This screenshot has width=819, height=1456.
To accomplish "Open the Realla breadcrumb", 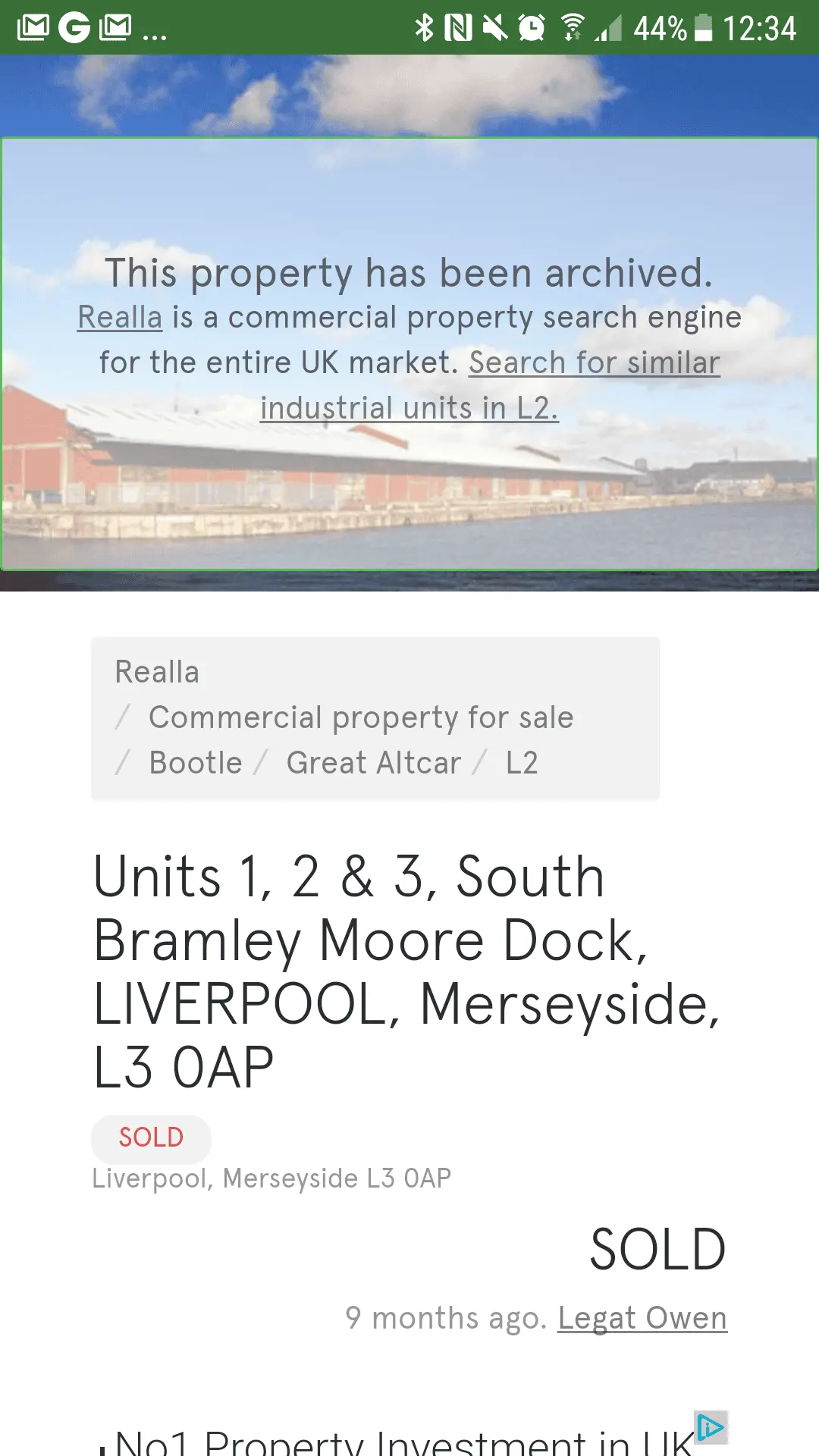I will point(157,672).
